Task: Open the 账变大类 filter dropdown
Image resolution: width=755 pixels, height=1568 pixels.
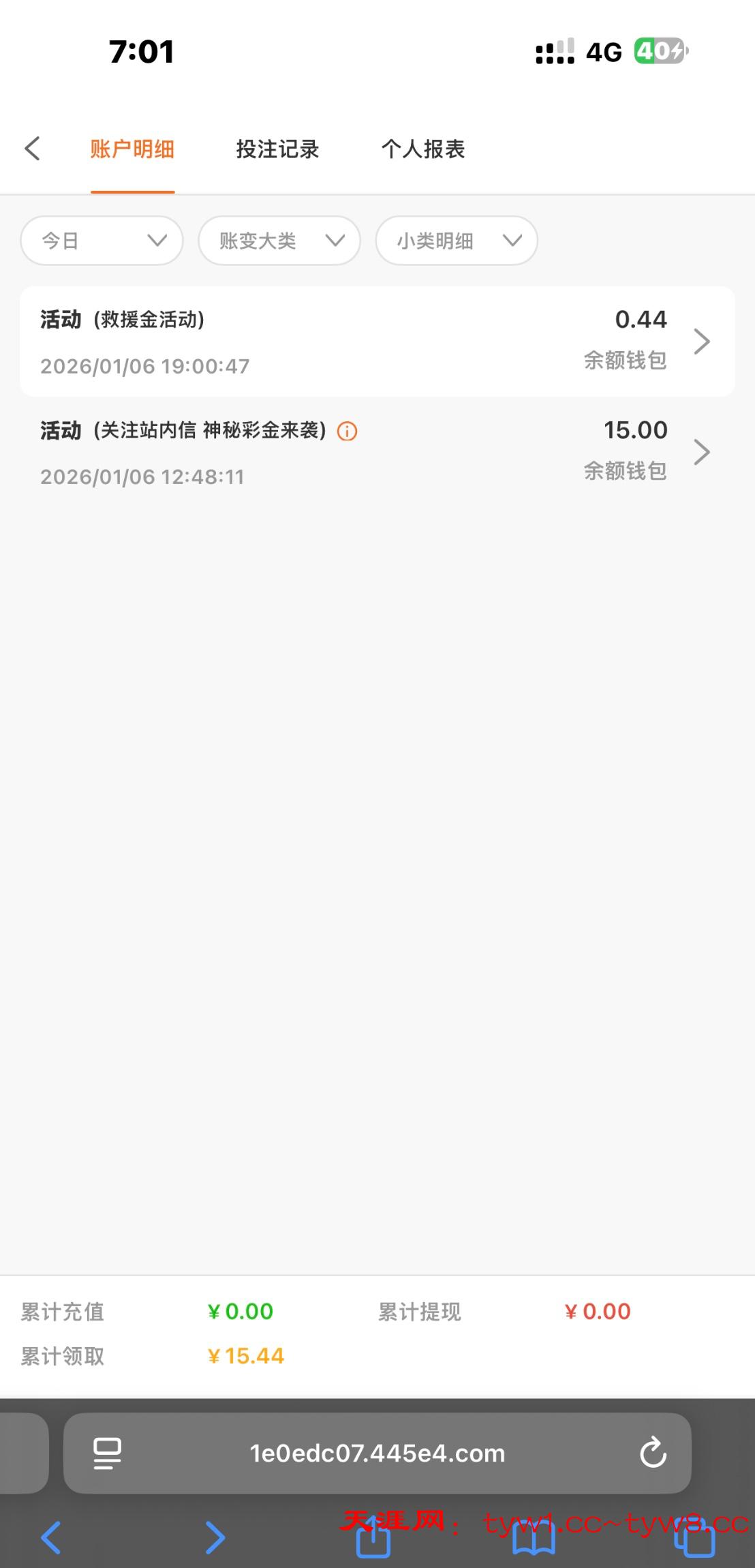Action: coord(279,241)
